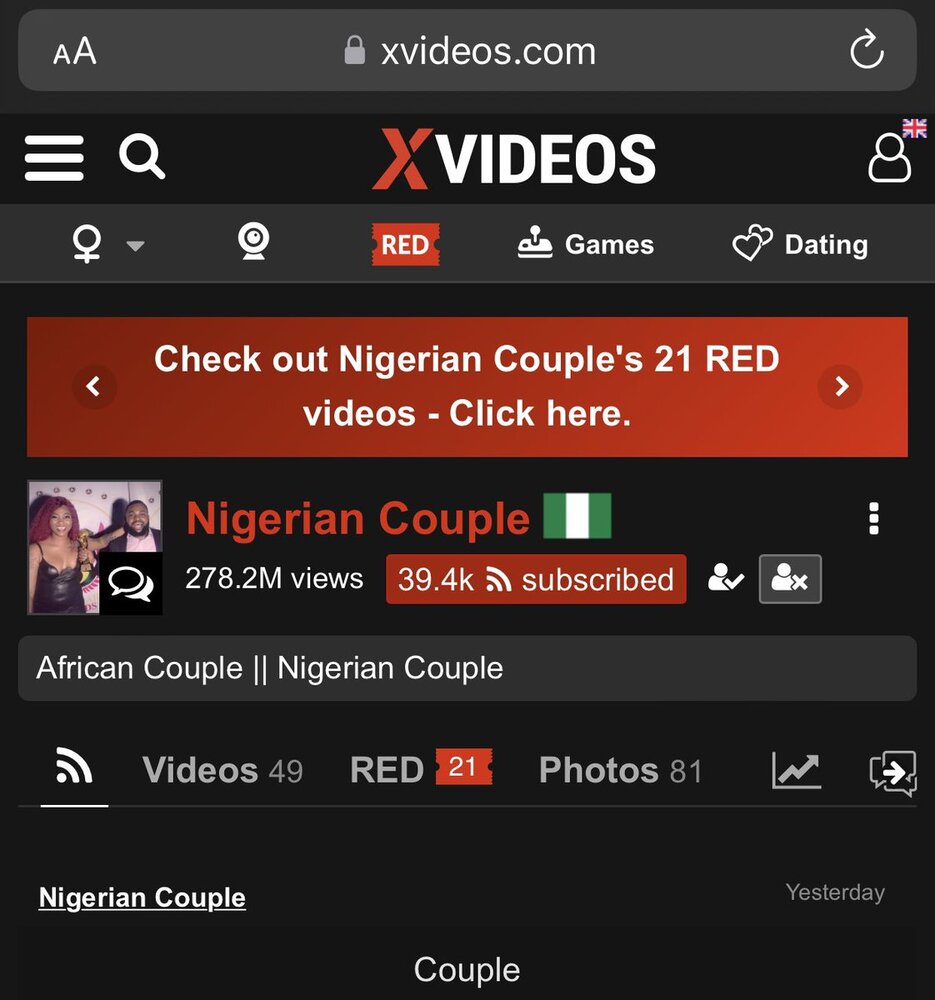
Task: Switch to the Videos 49 tab
Action: tap(222, 770)
